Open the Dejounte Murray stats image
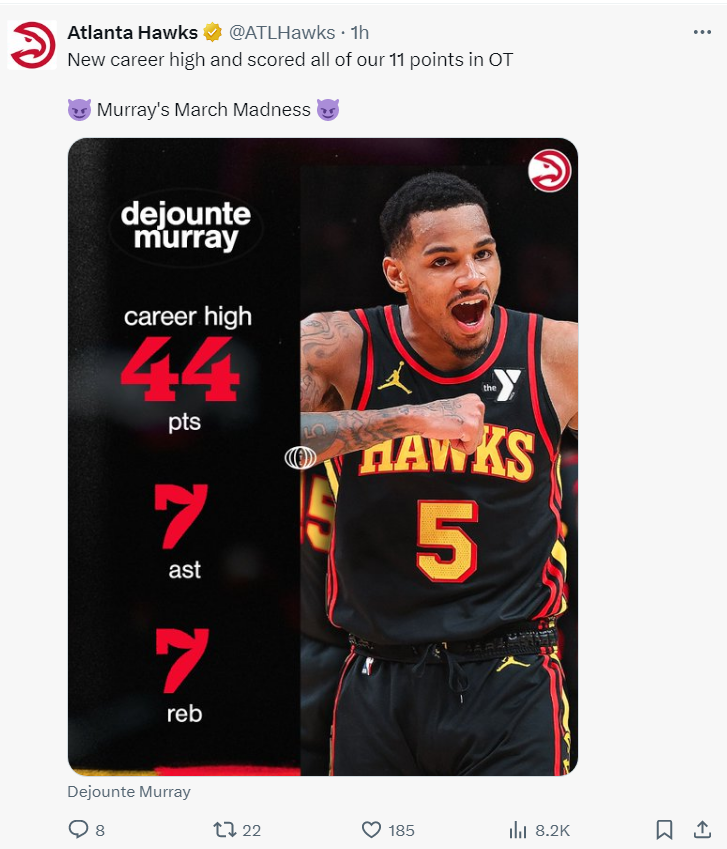This screenshot has width=727, height=849. coord(322,456)
